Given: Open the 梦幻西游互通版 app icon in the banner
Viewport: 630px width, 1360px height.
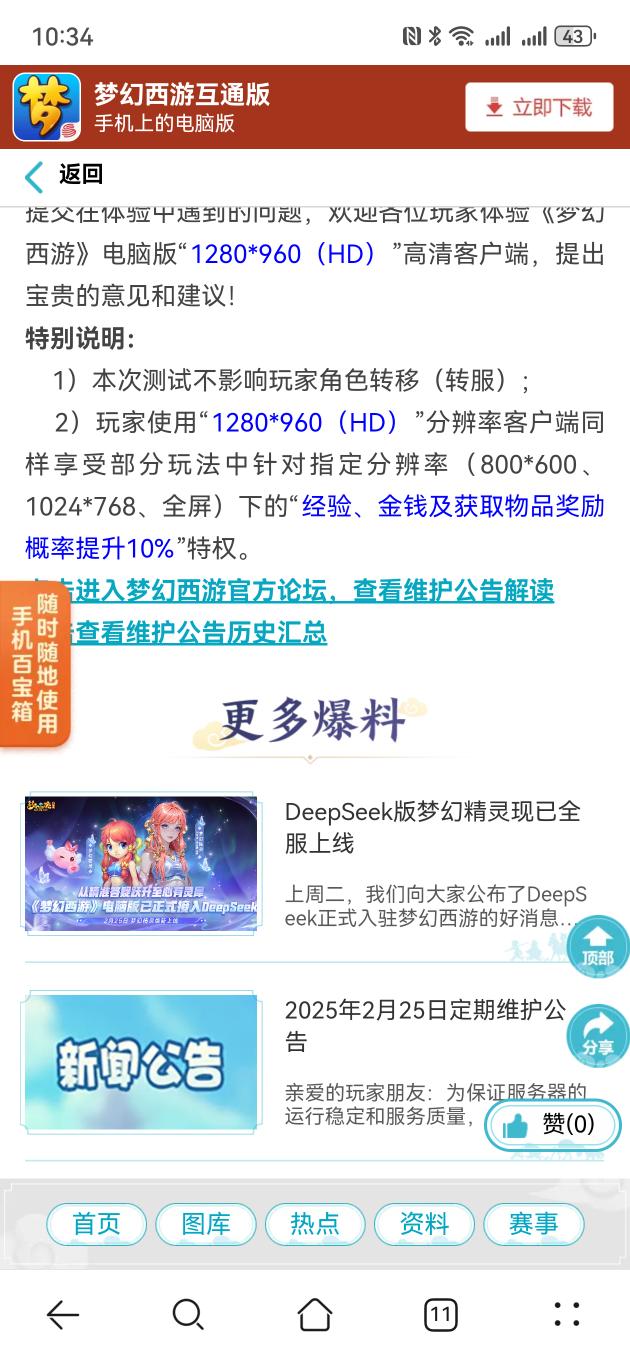Looking at the screenshot, I should (x=46, y=107).
